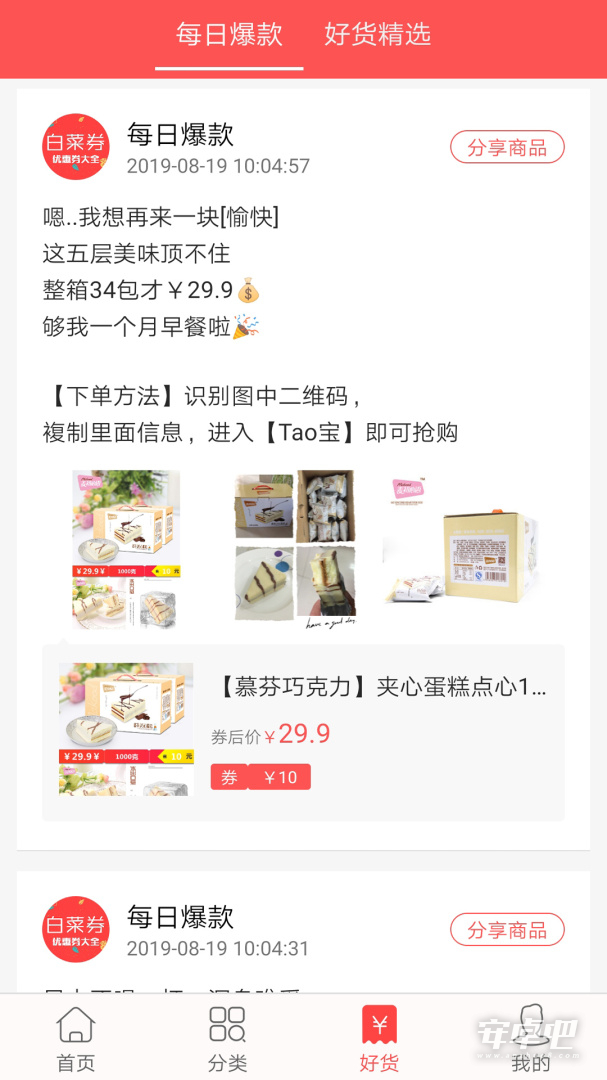Select the 好货 bottom tab

coord(379,1039)
